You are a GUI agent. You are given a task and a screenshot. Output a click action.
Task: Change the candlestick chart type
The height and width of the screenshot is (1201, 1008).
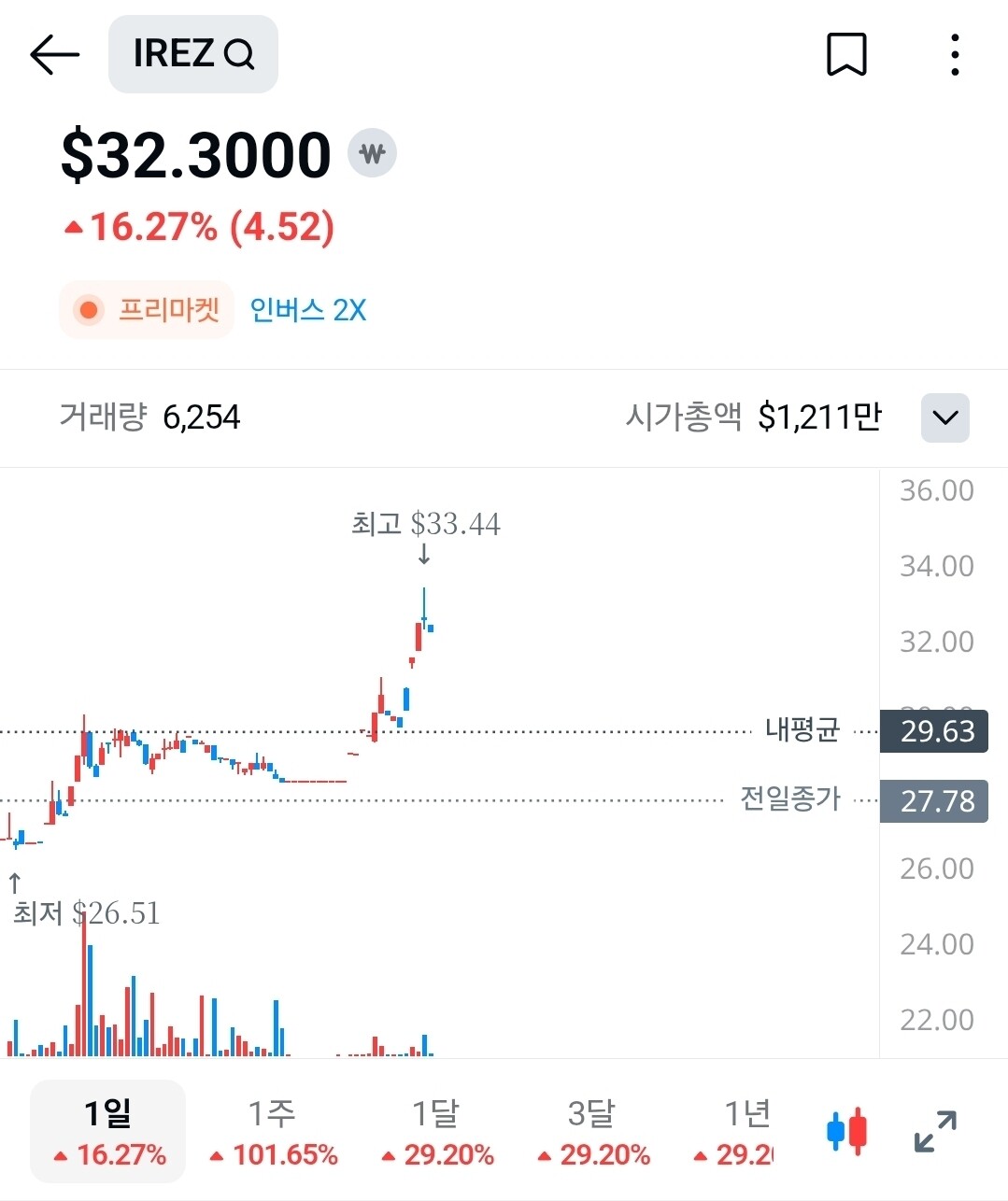point(847,1131)
